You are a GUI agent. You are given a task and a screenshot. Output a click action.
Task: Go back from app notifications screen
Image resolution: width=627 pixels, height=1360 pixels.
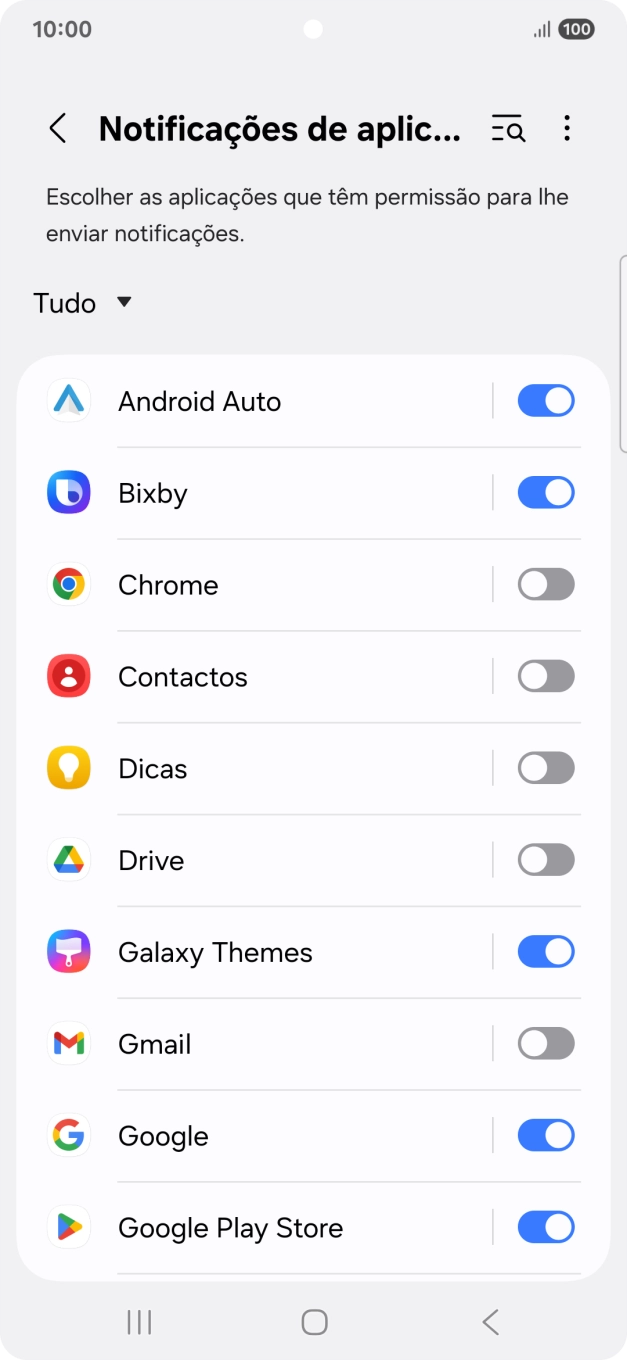point(58,129)
